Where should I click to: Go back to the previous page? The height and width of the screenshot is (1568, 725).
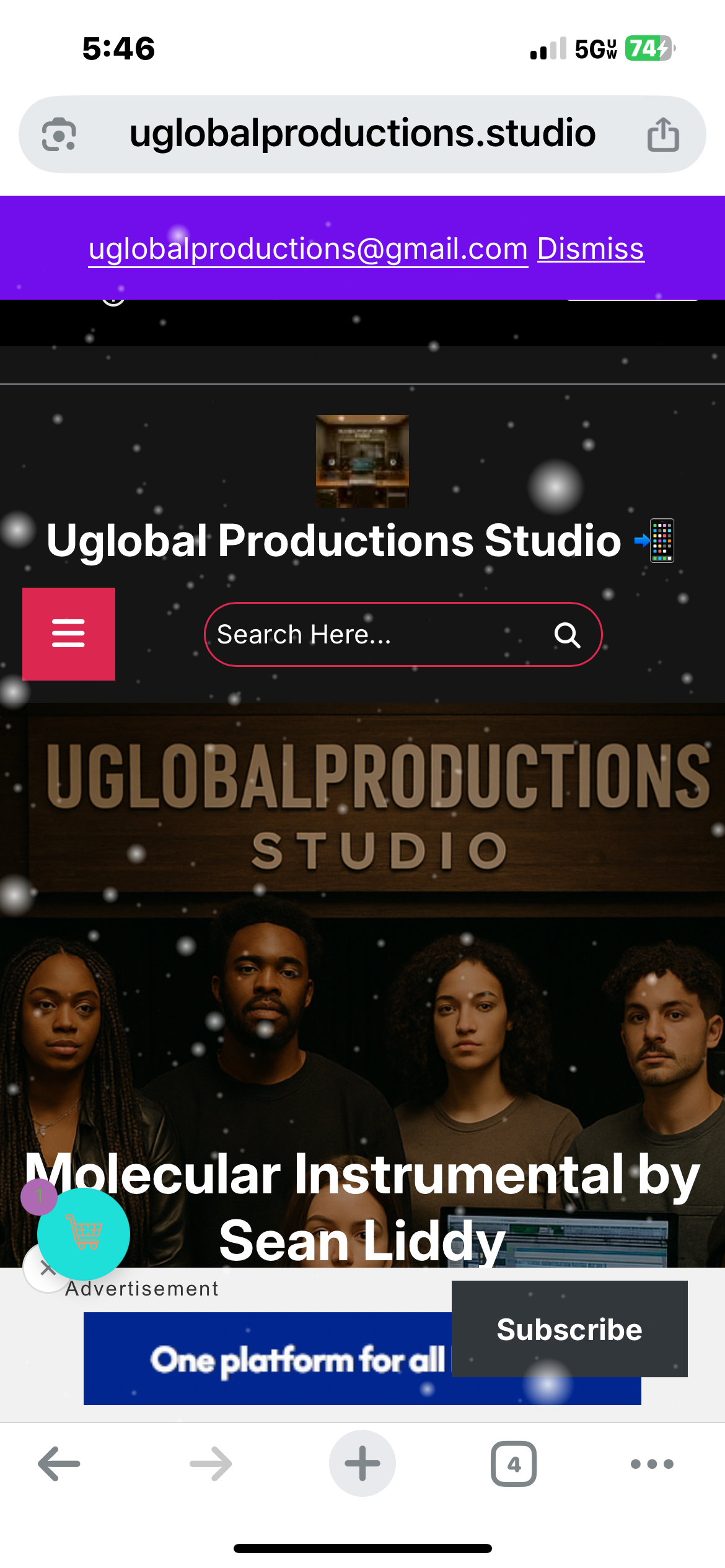[59, 1464]
